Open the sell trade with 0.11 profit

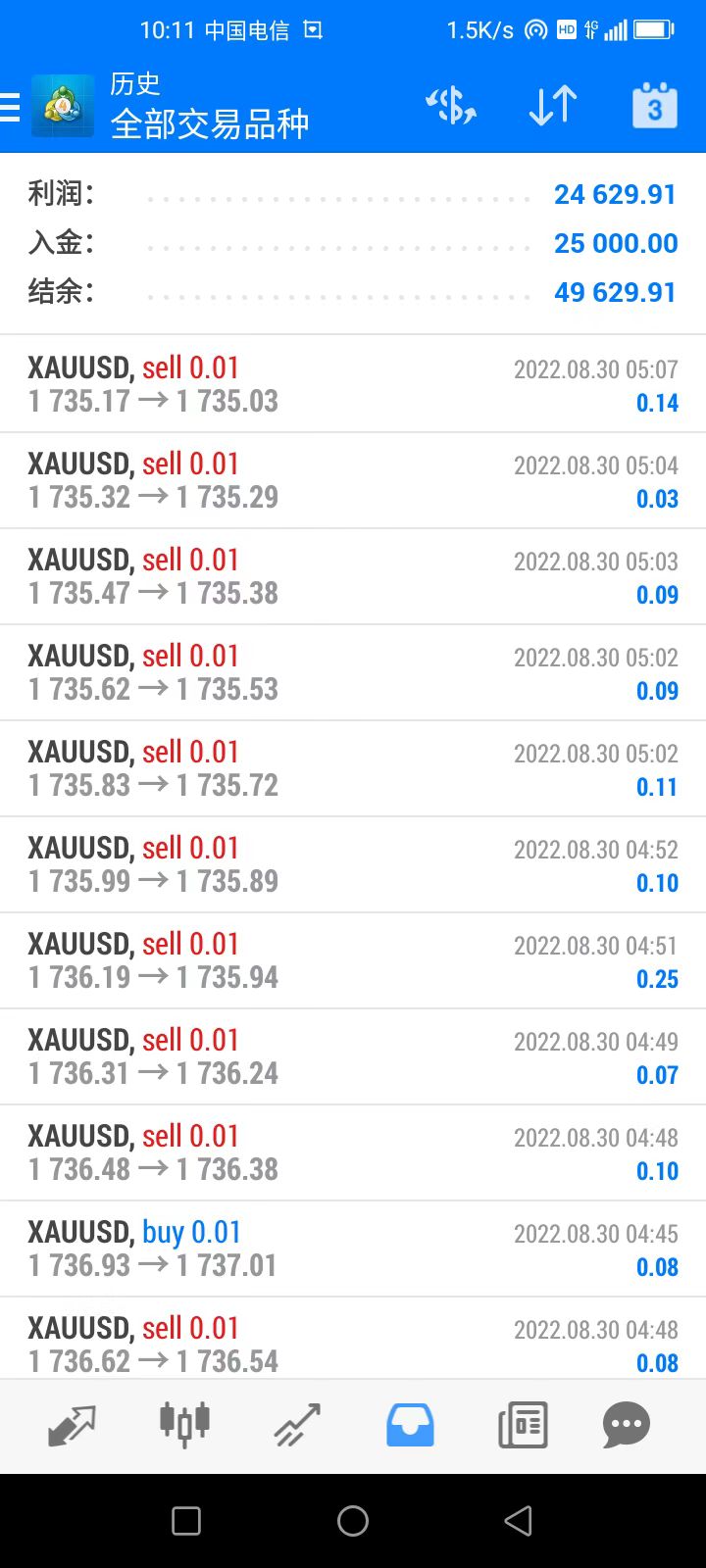(353, 768)
